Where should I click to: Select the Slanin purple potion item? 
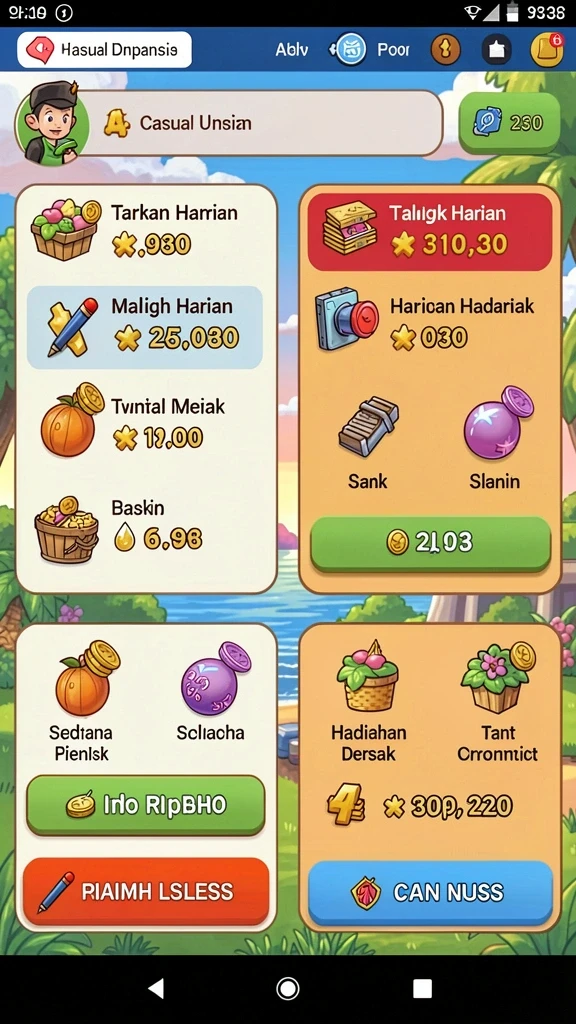495,439
